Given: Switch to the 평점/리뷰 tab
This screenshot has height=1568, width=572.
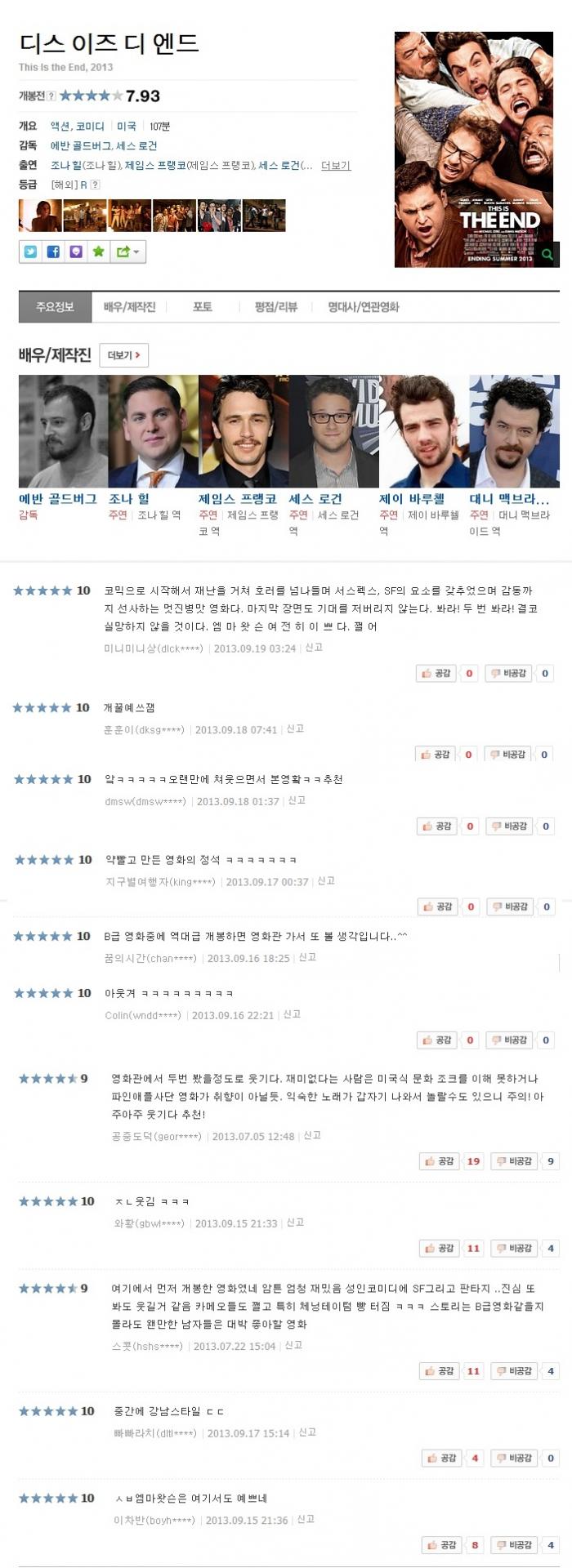Looking at the screenshot, I should point(276,307).
